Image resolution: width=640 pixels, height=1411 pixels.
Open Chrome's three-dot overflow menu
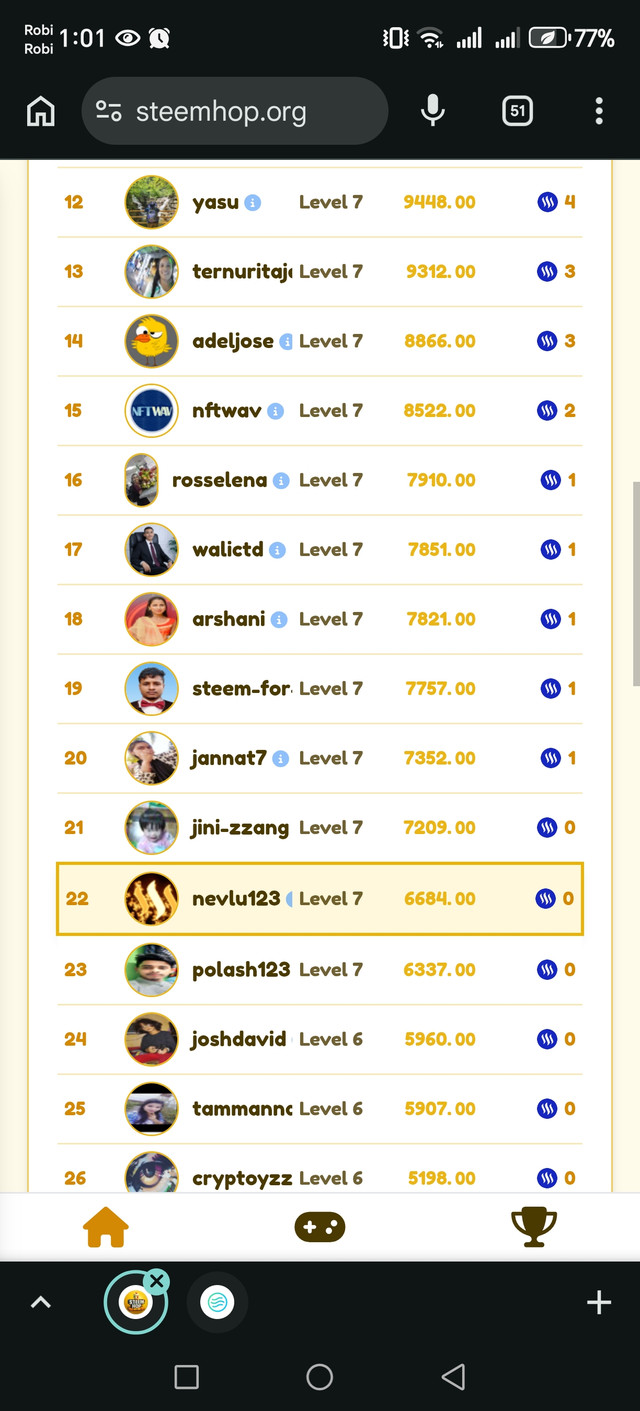pos(599,112)
